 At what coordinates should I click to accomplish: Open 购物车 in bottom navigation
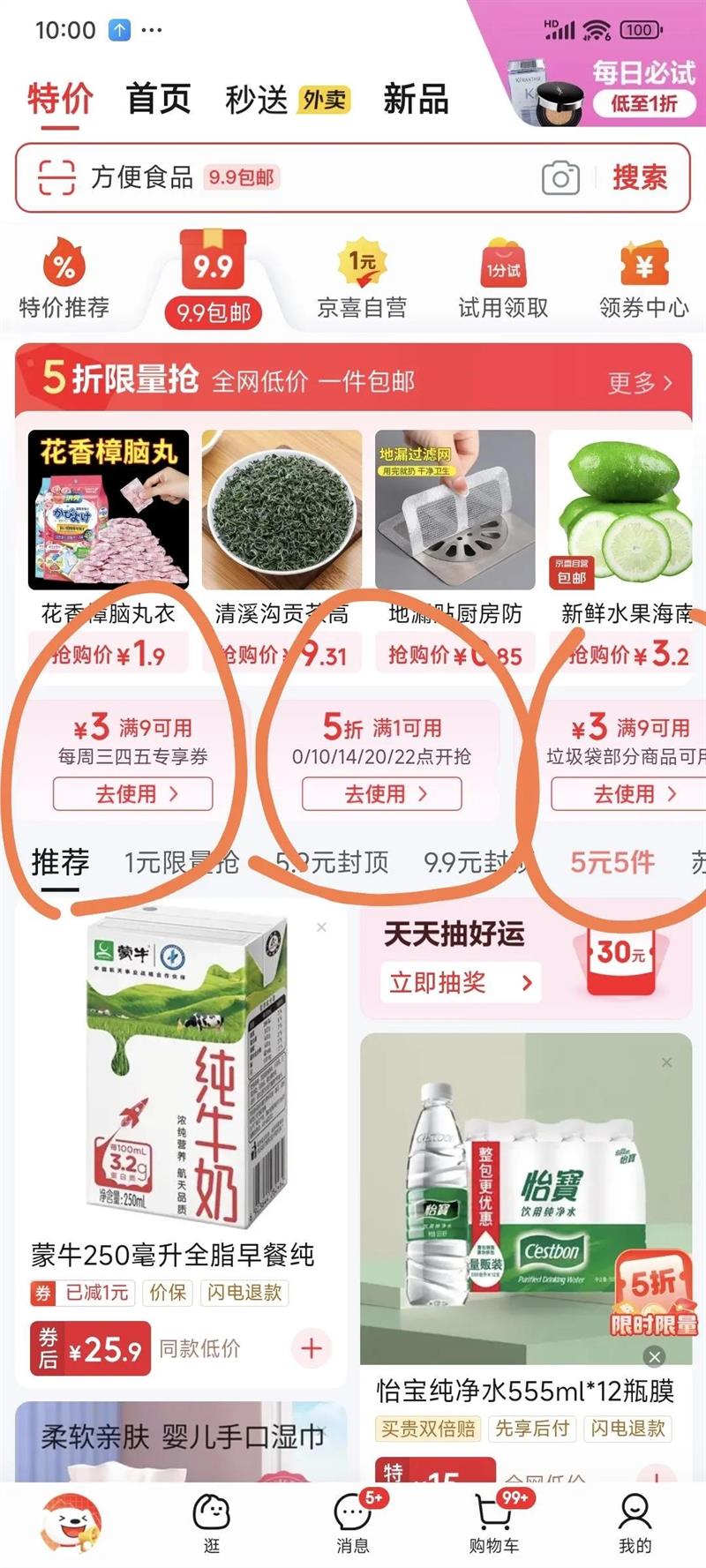click(494, 1521)
